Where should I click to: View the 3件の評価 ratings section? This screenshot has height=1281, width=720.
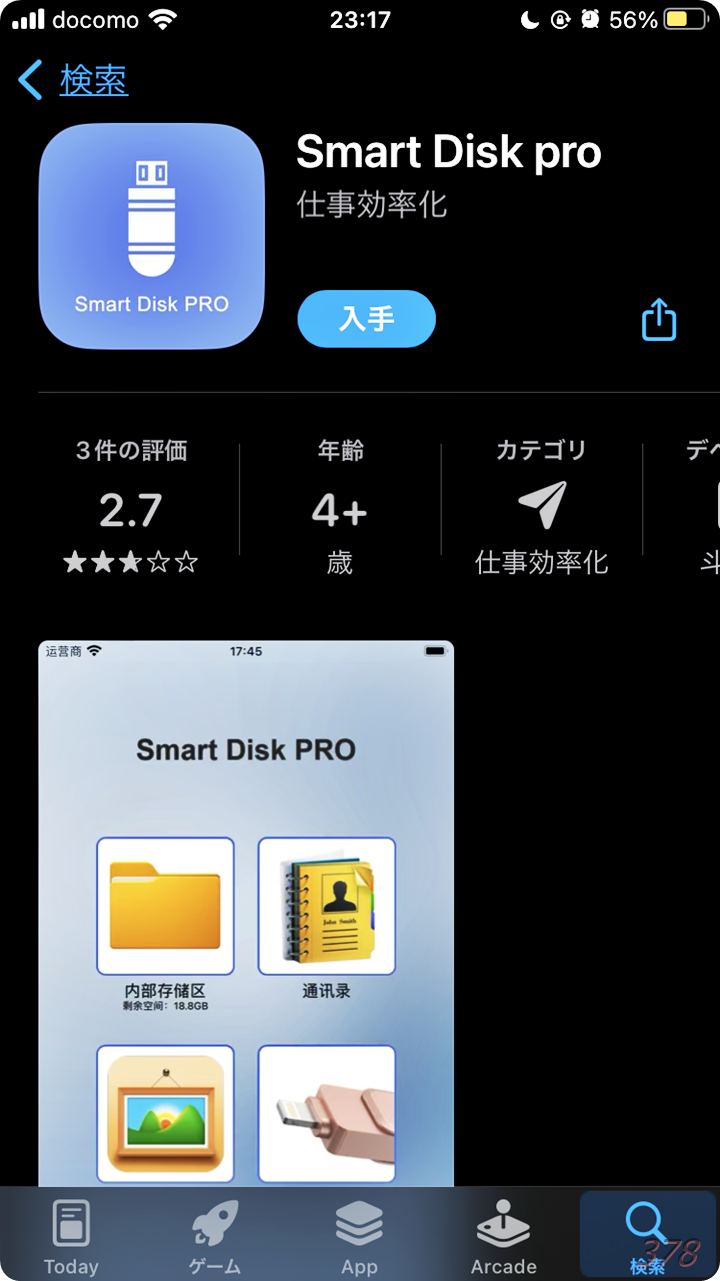point(131,506)
